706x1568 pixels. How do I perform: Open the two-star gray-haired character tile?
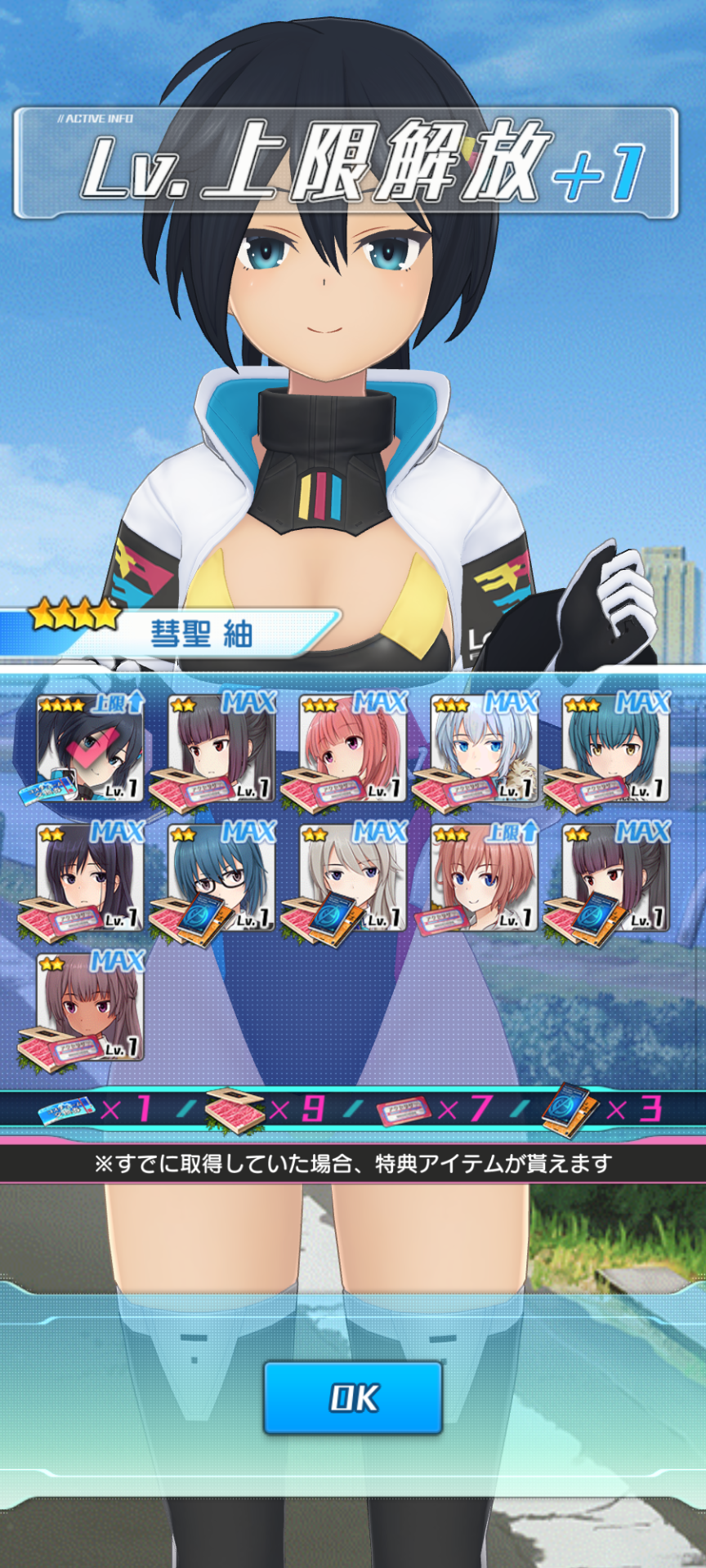[x=353, y=878]
